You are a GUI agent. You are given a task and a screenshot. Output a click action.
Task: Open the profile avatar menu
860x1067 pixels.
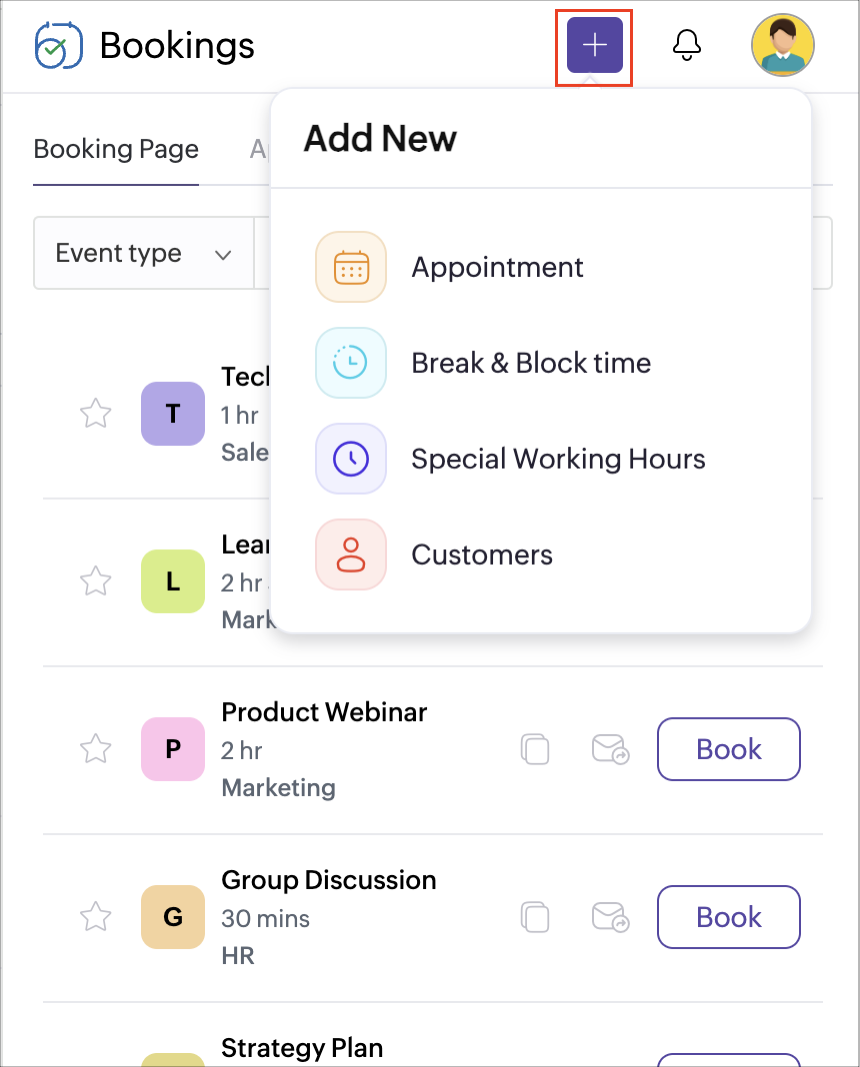point(782,45)
